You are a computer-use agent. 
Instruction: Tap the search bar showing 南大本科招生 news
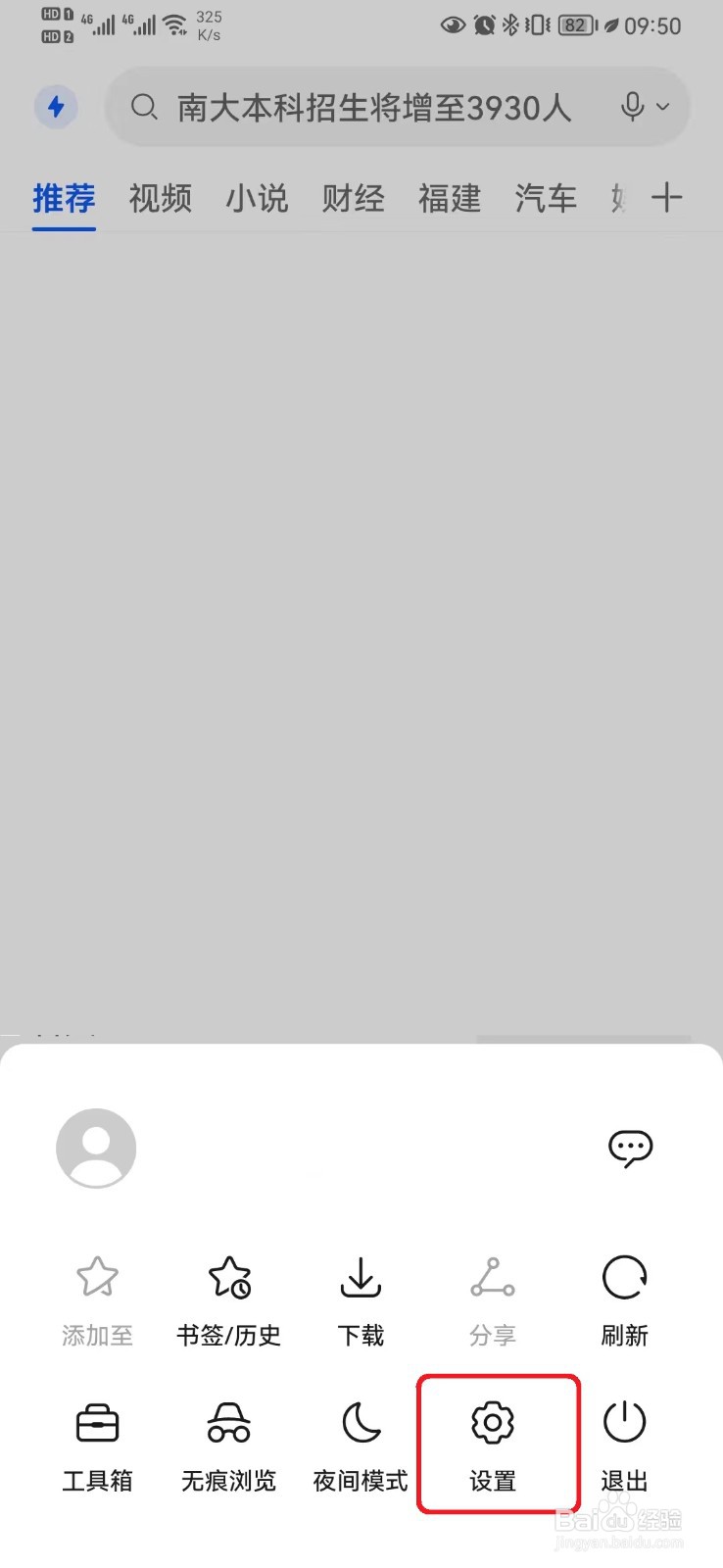pyautogui.click(x=372, y=108)
